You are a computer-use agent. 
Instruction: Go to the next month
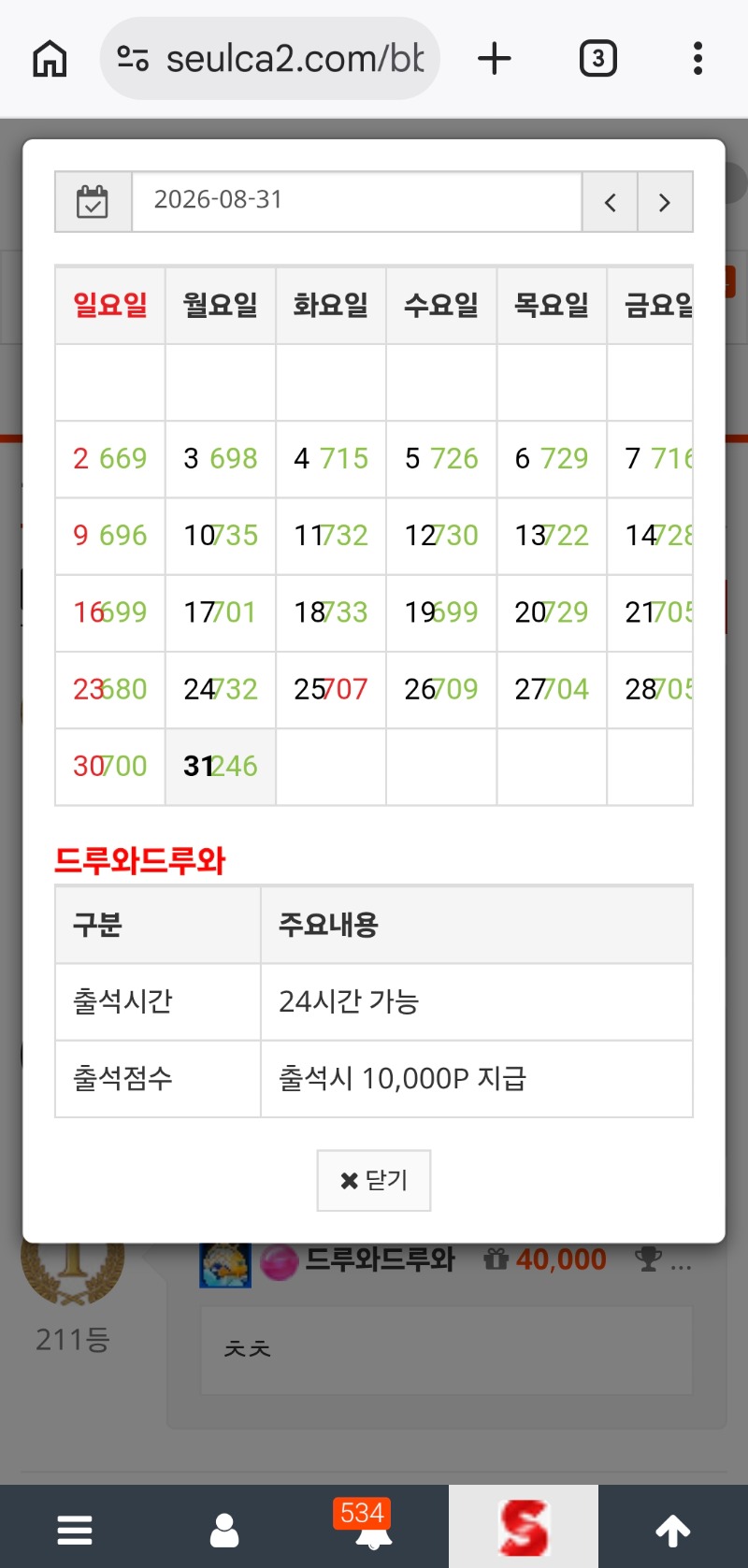point(665,202)
